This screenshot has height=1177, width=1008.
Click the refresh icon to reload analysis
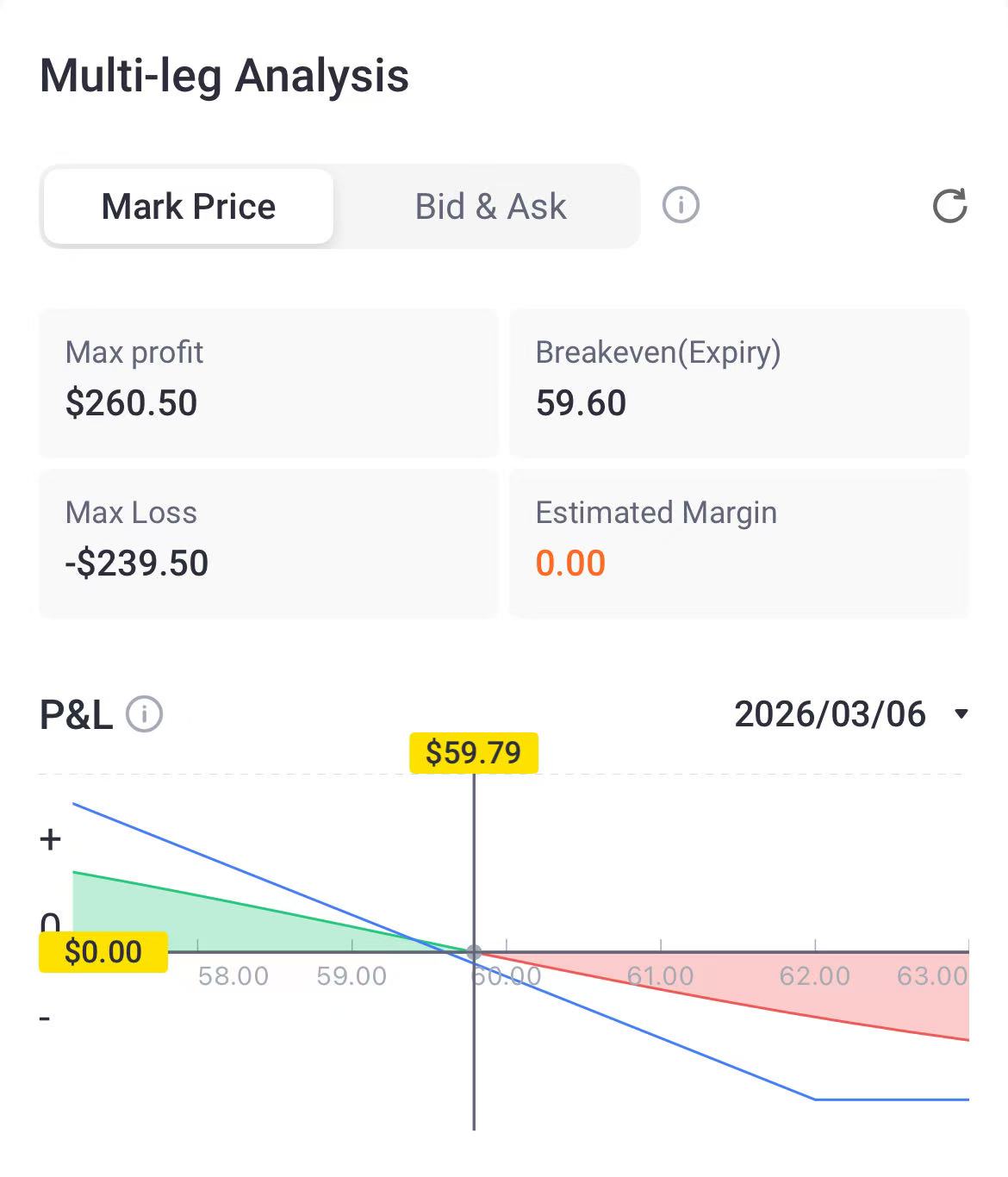pos(950,206)
